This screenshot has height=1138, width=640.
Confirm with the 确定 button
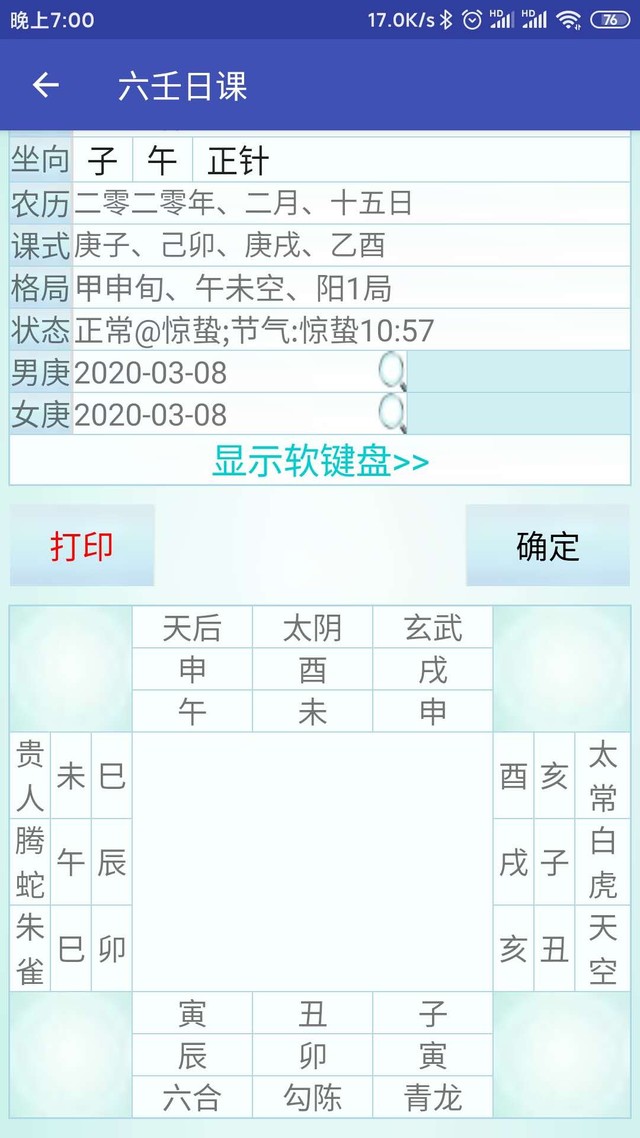pos(548,546)
